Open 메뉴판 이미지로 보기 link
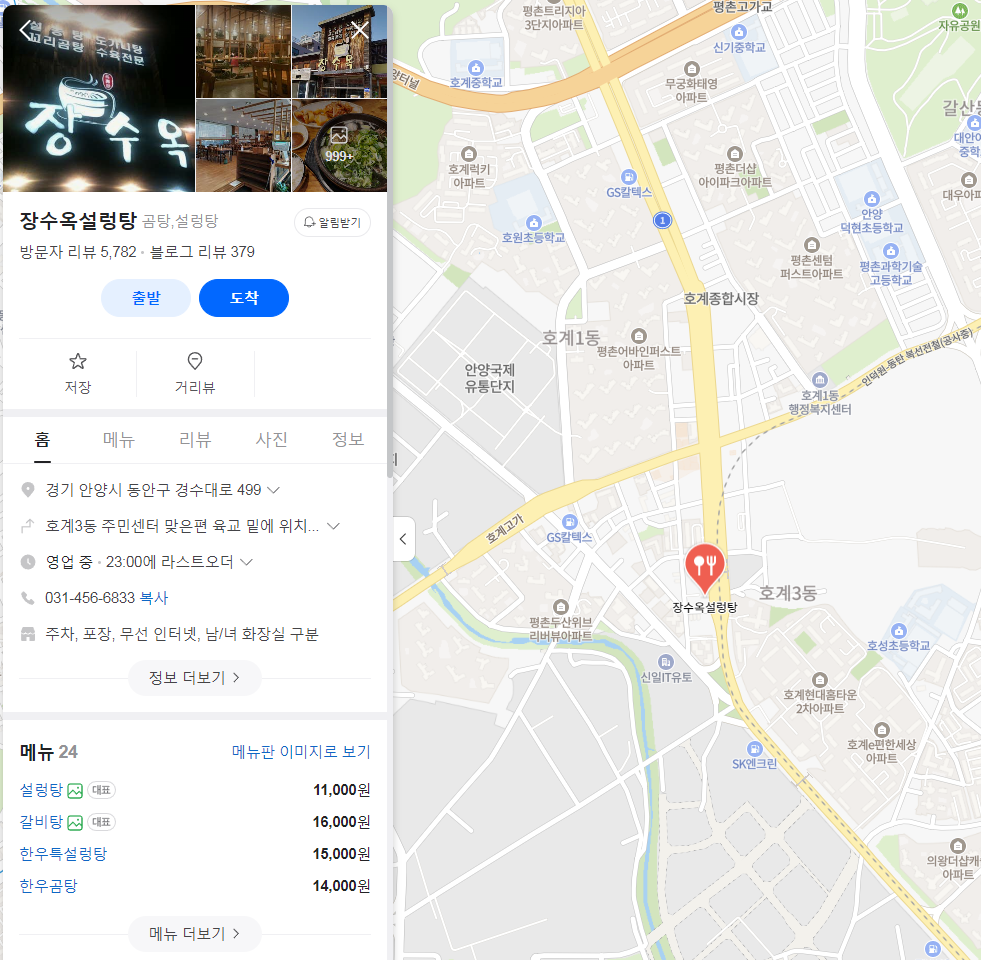Image resolution: width=981 pixels, height=960 pixels. pyautogui.click(x=301, y=752)
